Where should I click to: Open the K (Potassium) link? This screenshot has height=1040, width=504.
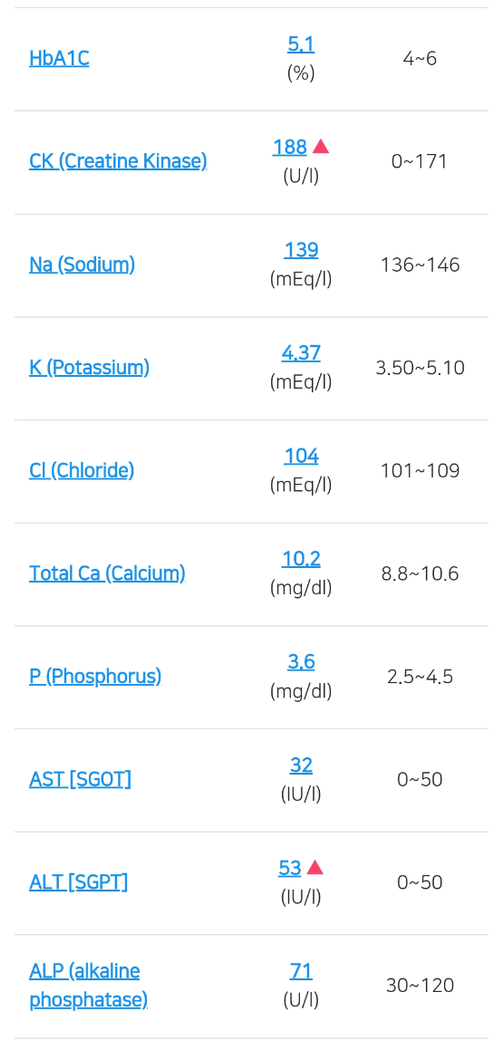click(90, 367)
